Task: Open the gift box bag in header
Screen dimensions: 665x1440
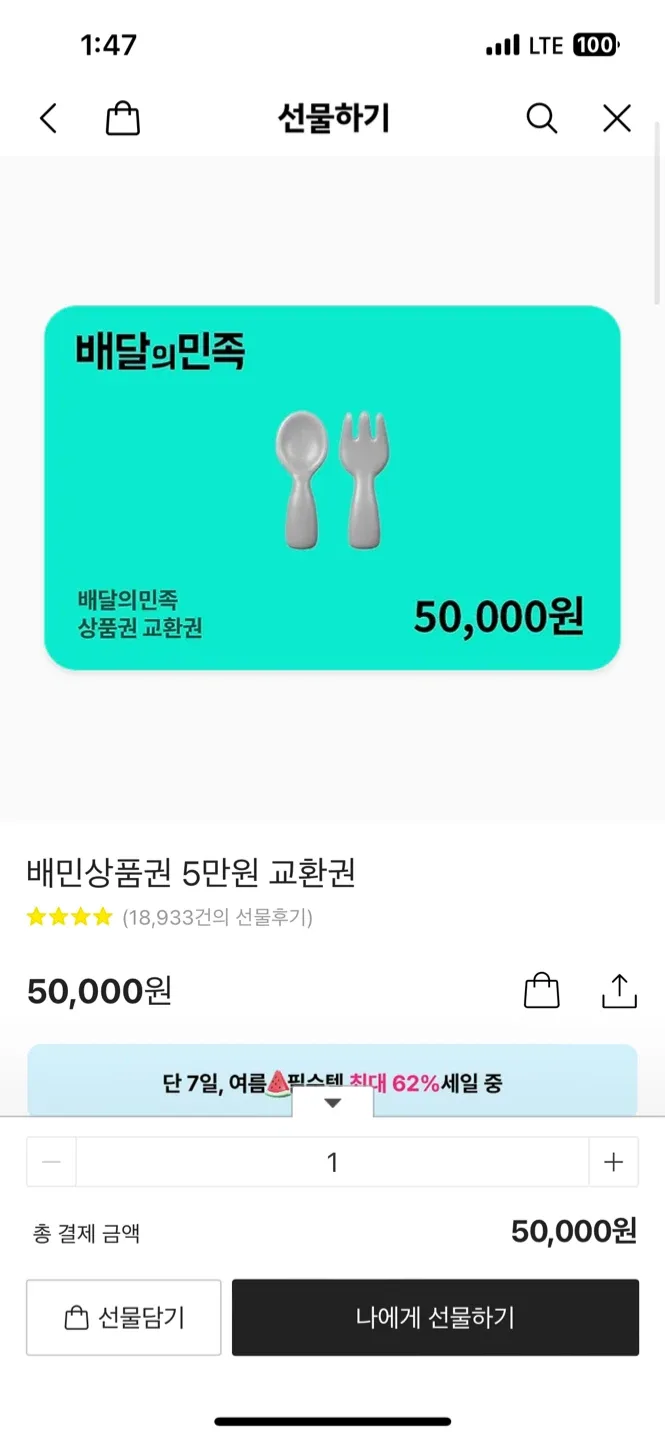Action: 122,119
